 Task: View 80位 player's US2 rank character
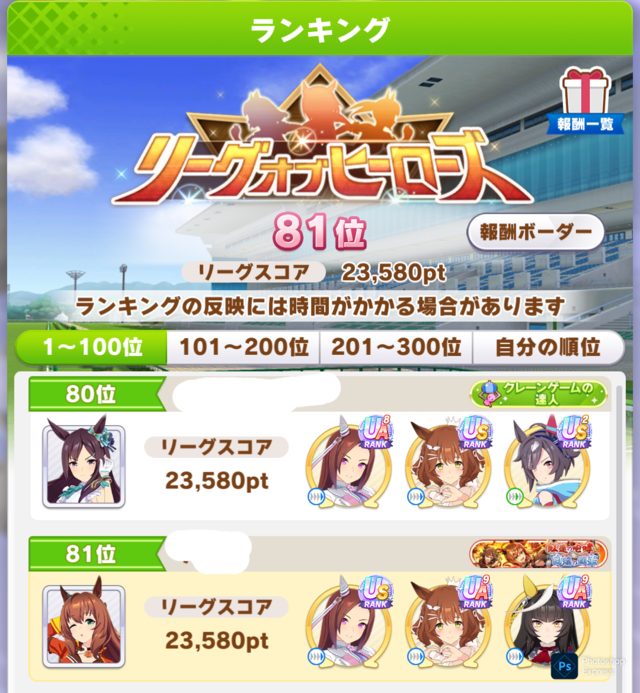549,463
